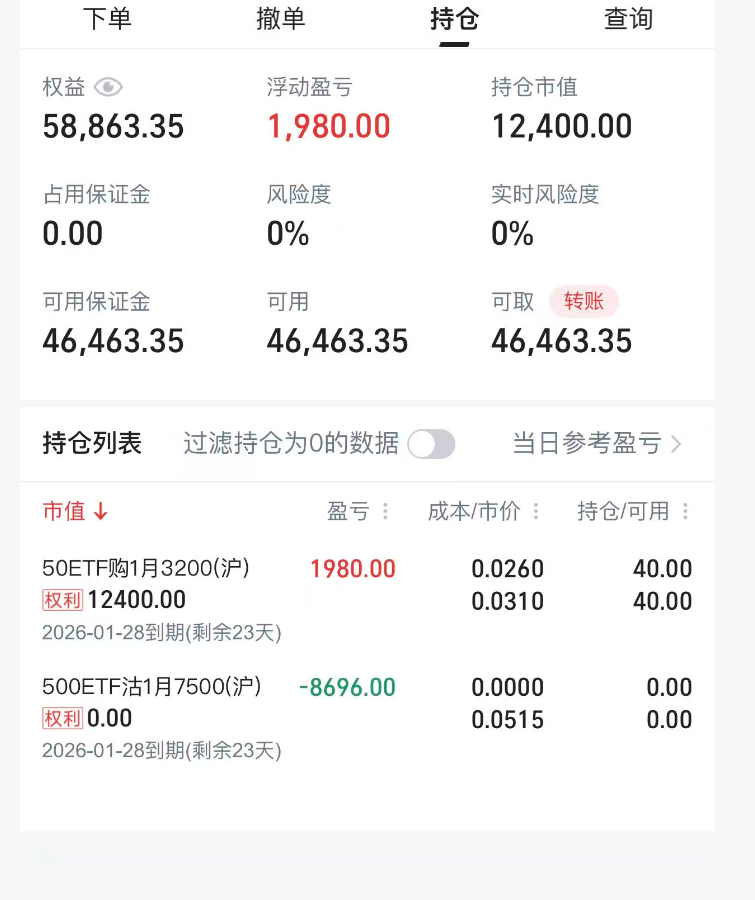755x900 pixels.
Task: Switch to the 撤单 tab
Action: pos(281,19)
